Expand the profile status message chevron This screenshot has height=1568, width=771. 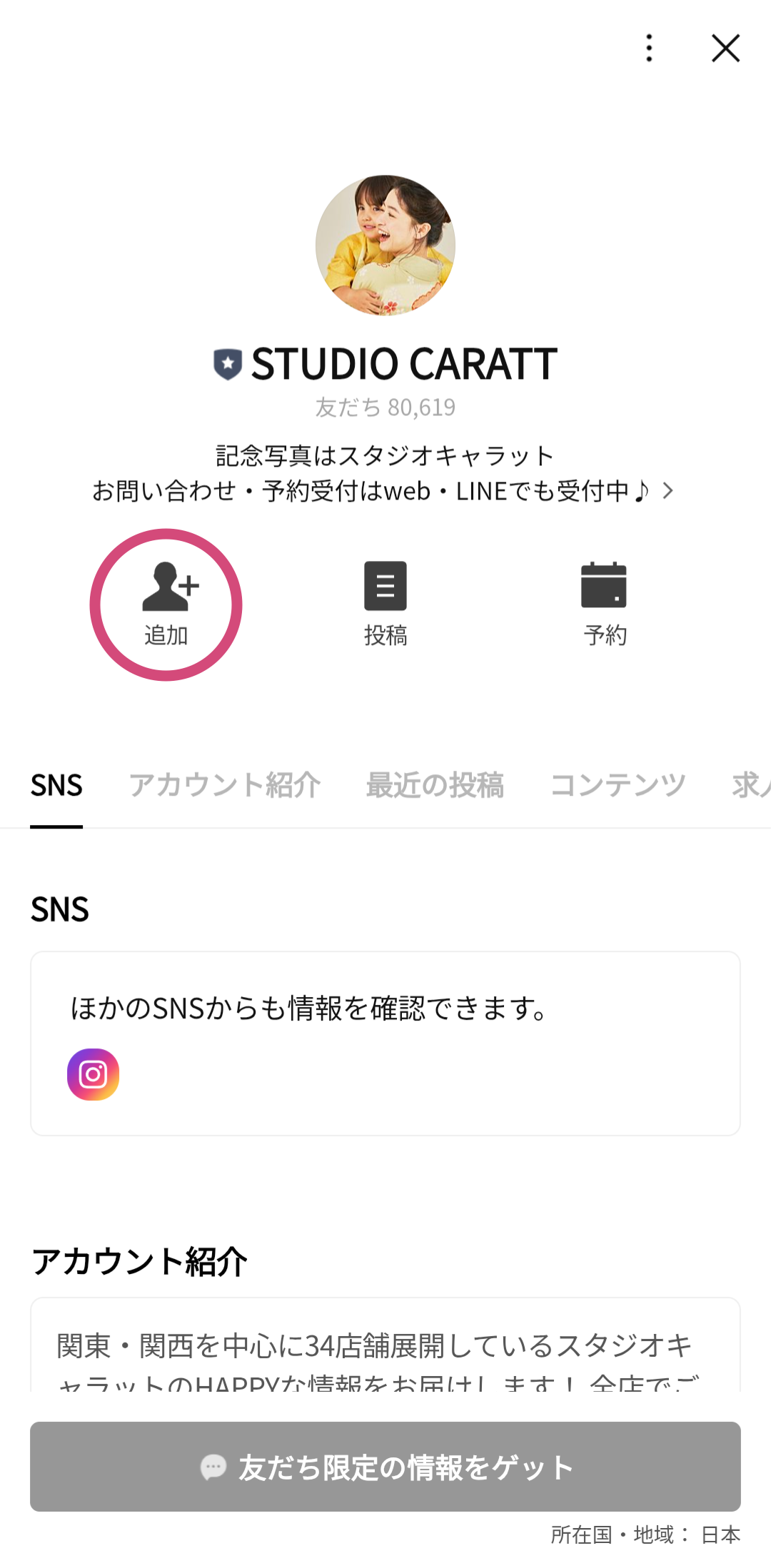667,491
